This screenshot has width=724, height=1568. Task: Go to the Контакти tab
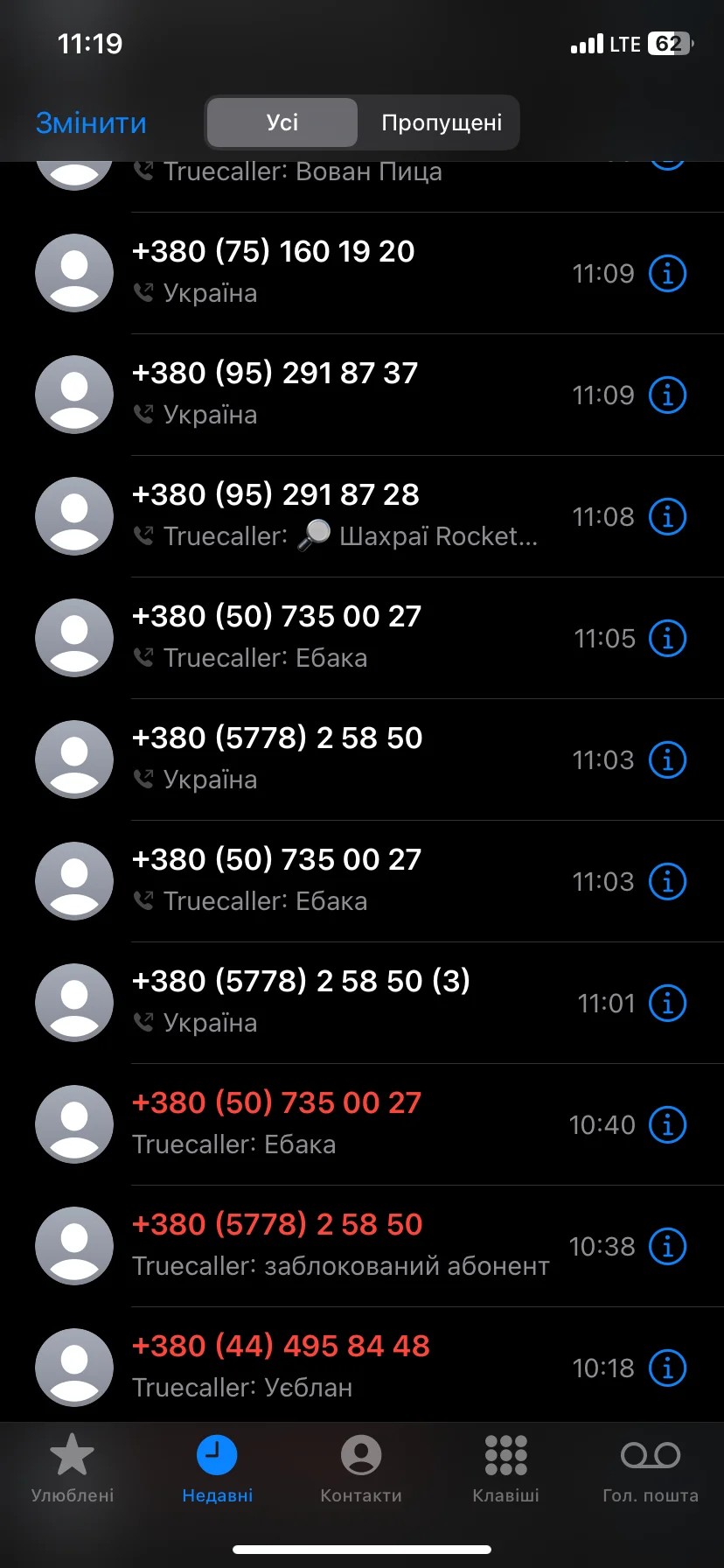coord(361,1468)
